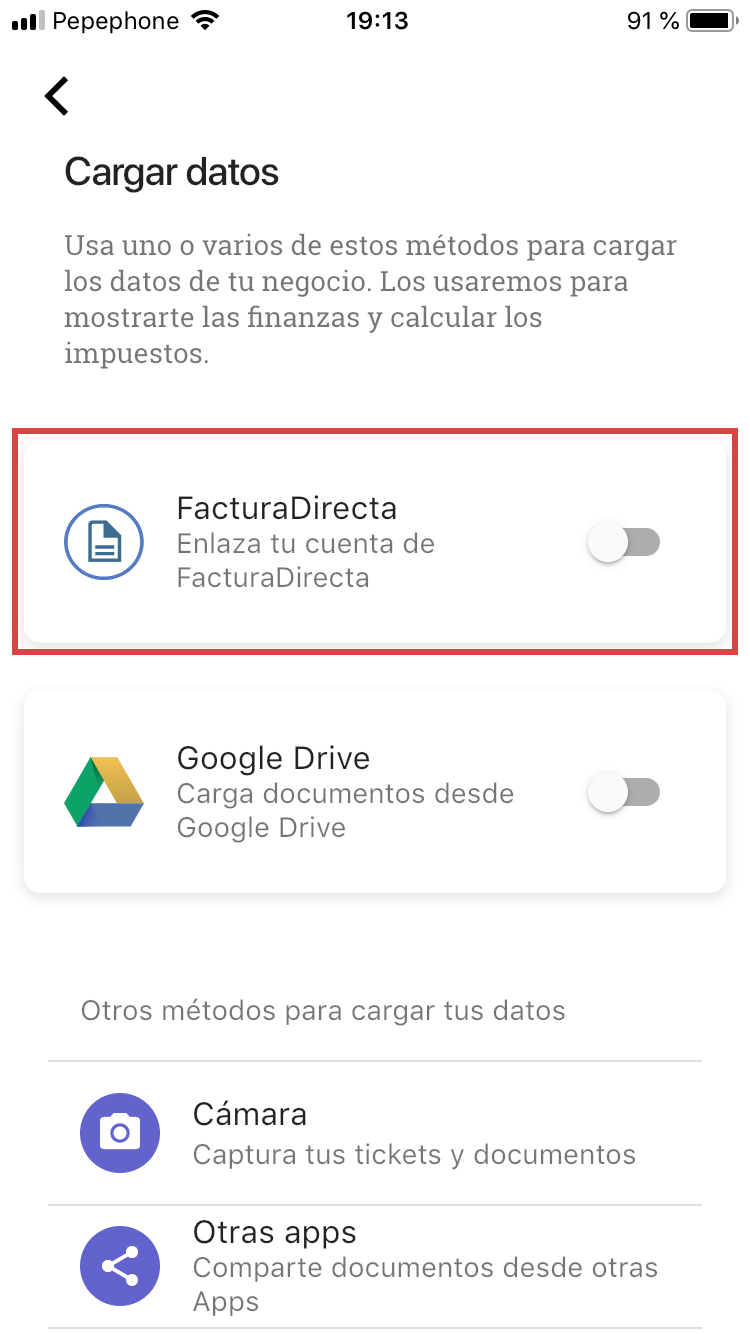Viewport: 750px width, 1334px height.
Task: Enable the FacturaDirecta toggle
Action: click(623, 541)
